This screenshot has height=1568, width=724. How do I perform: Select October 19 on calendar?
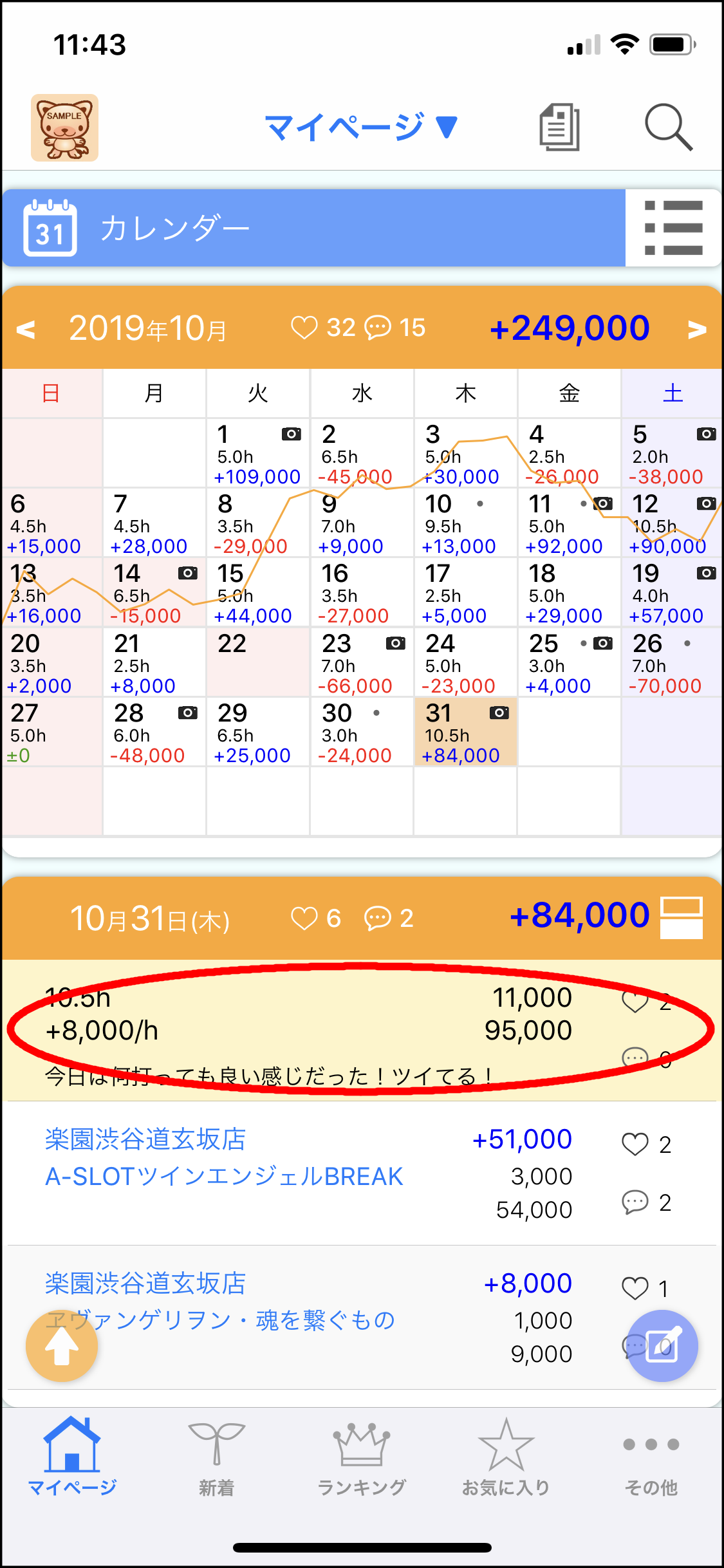coord(671,593)
